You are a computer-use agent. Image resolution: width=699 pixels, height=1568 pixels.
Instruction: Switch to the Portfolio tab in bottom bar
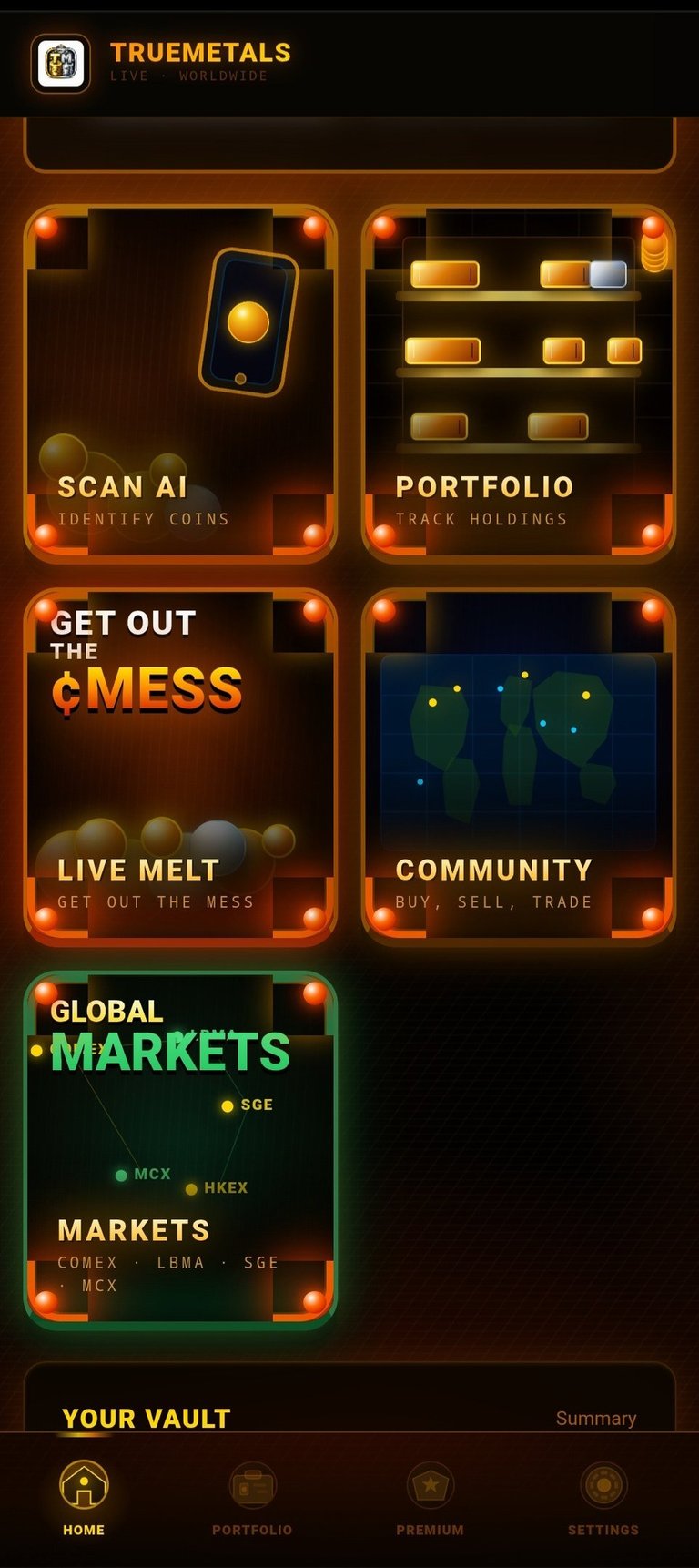[x=252, y=1498]
